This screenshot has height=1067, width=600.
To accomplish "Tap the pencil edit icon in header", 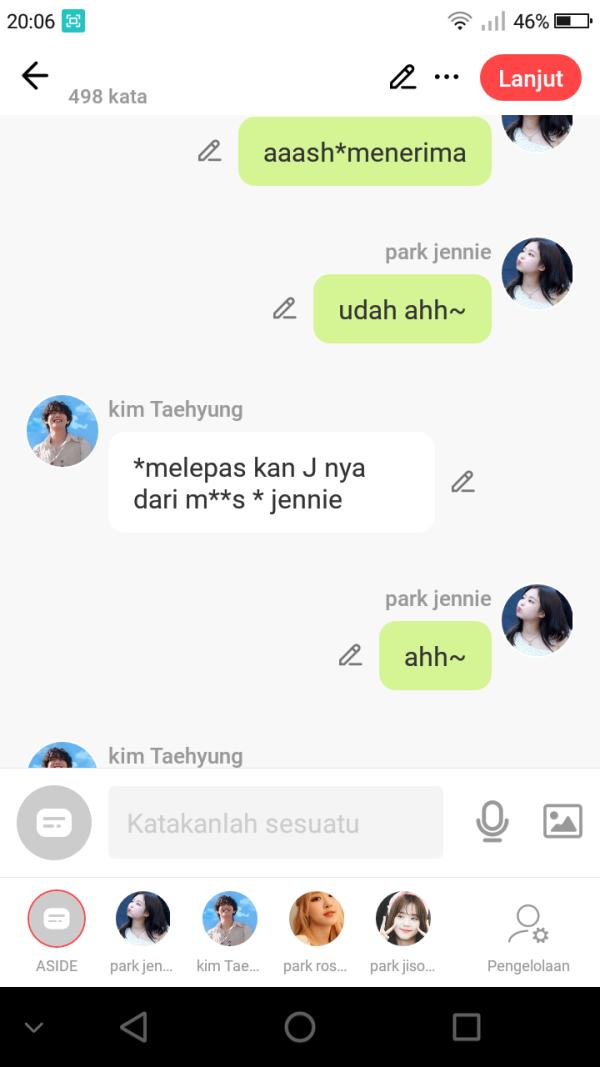I will pyautogui.click(x=403, y=77).
